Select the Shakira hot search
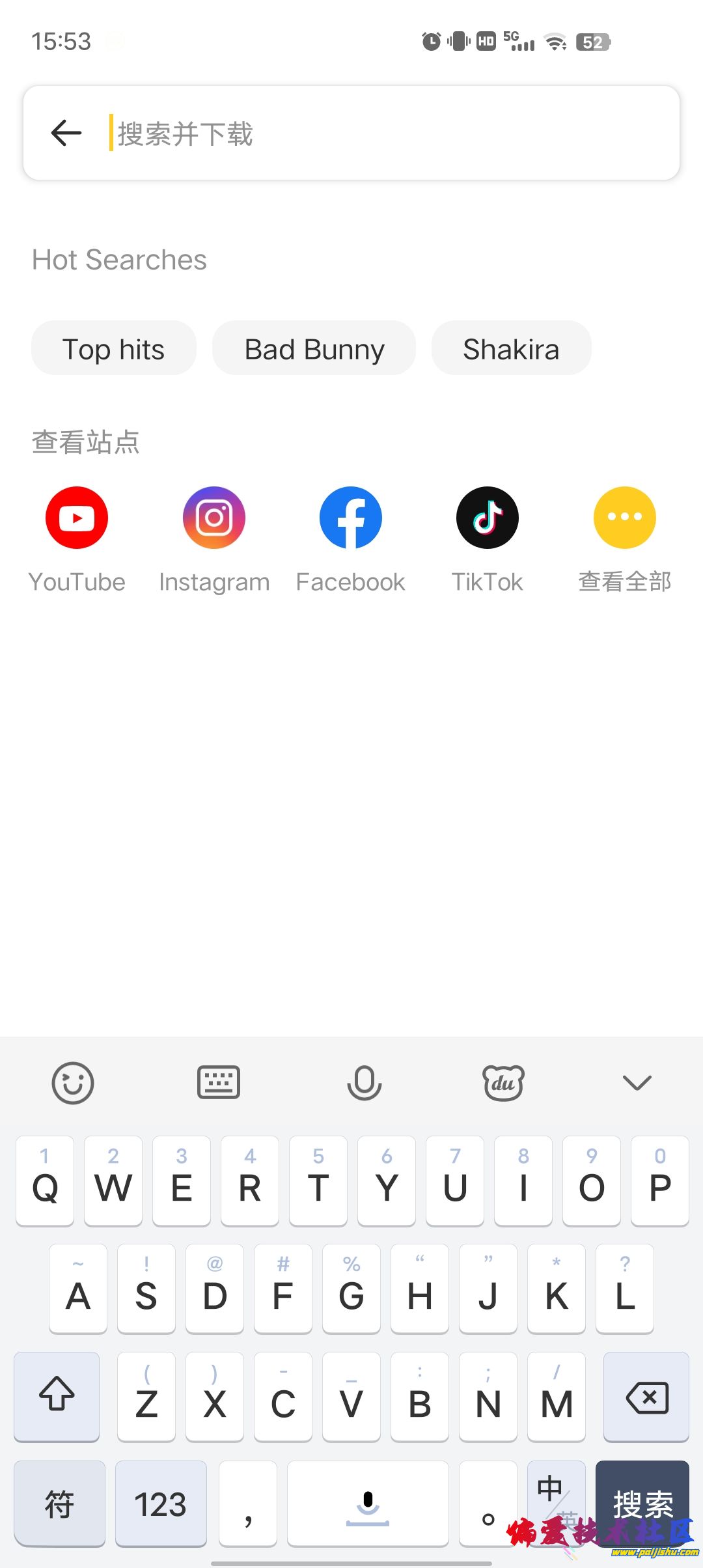Viewport: 703px width, 1568px height. pos(511,348)
